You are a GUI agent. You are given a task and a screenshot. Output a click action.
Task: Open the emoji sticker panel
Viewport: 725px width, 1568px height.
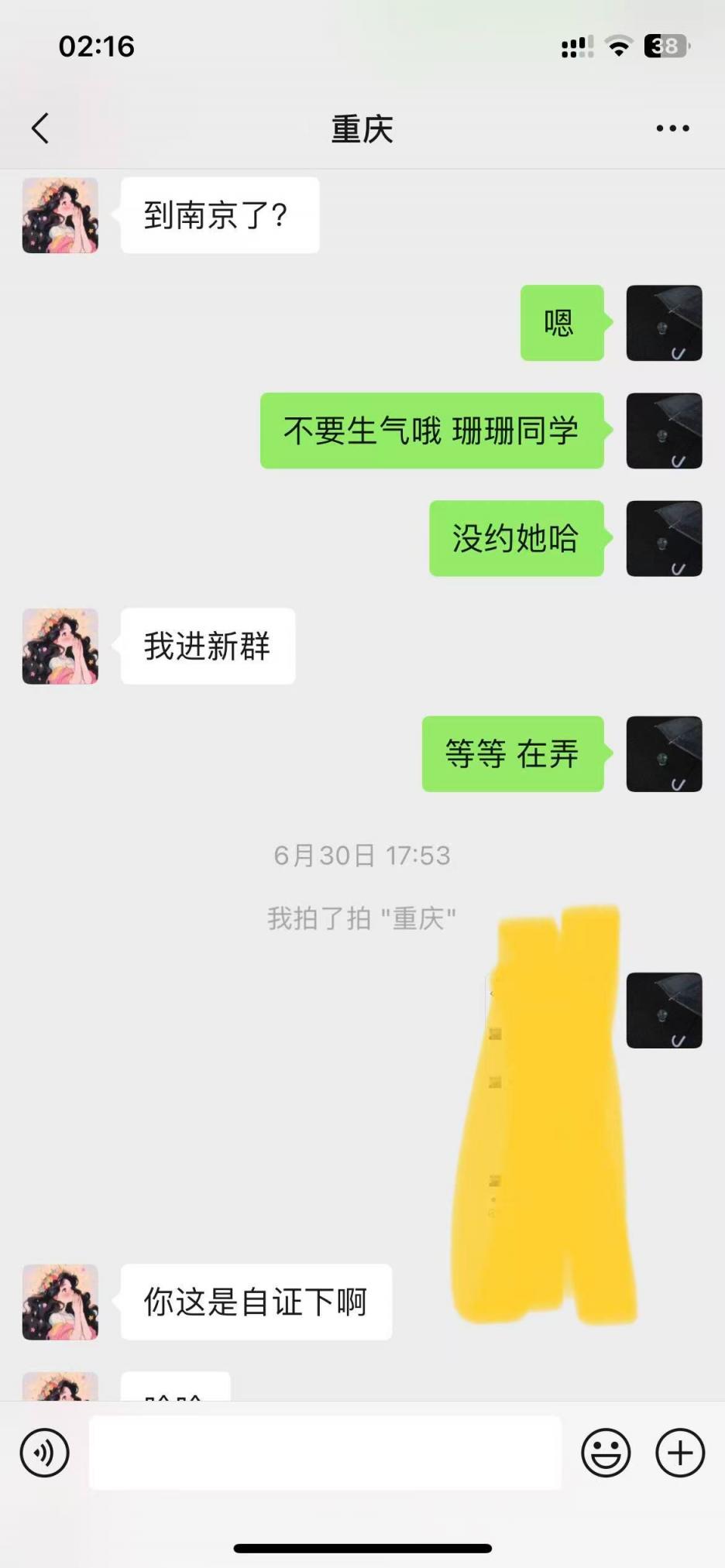pos(606,1453)
